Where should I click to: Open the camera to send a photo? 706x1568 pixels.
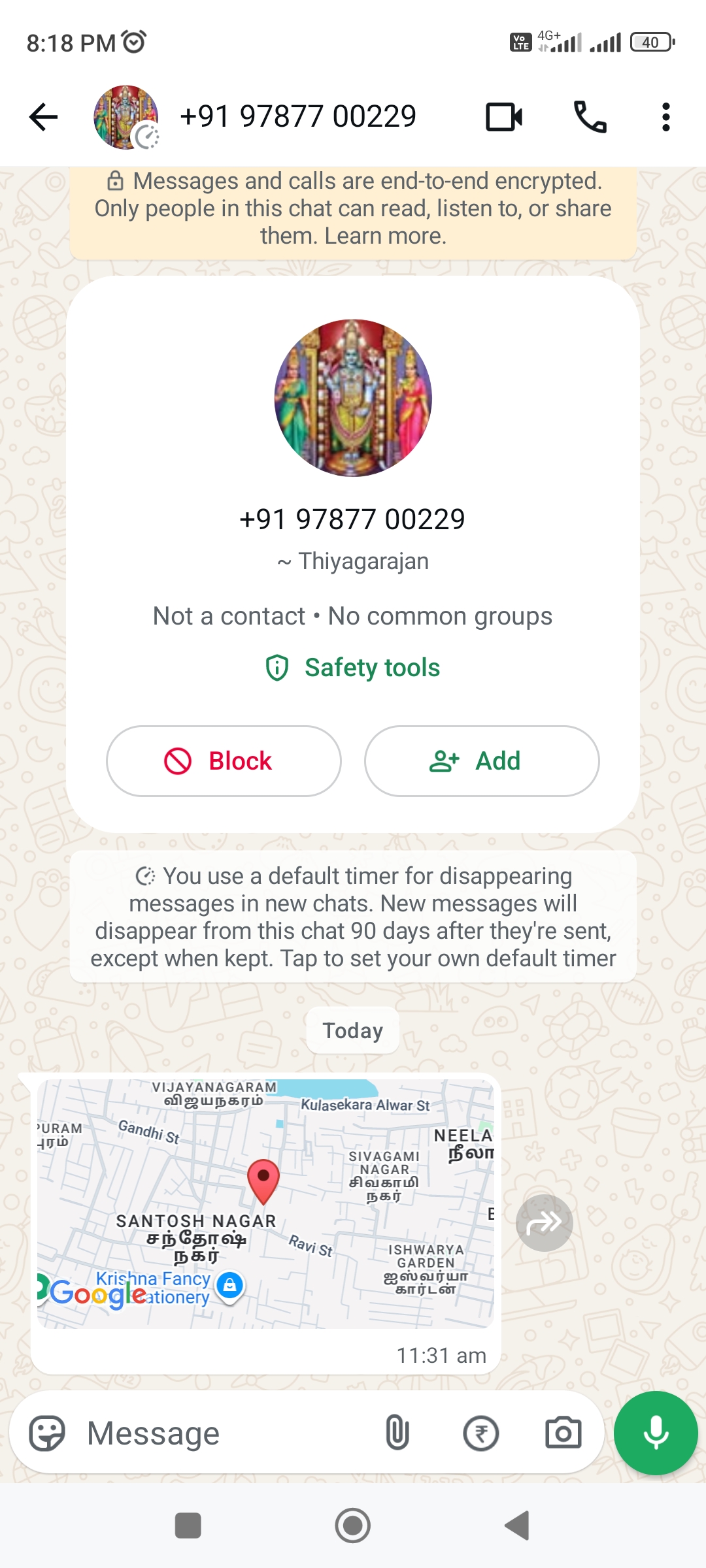[x=563, y=1433]
